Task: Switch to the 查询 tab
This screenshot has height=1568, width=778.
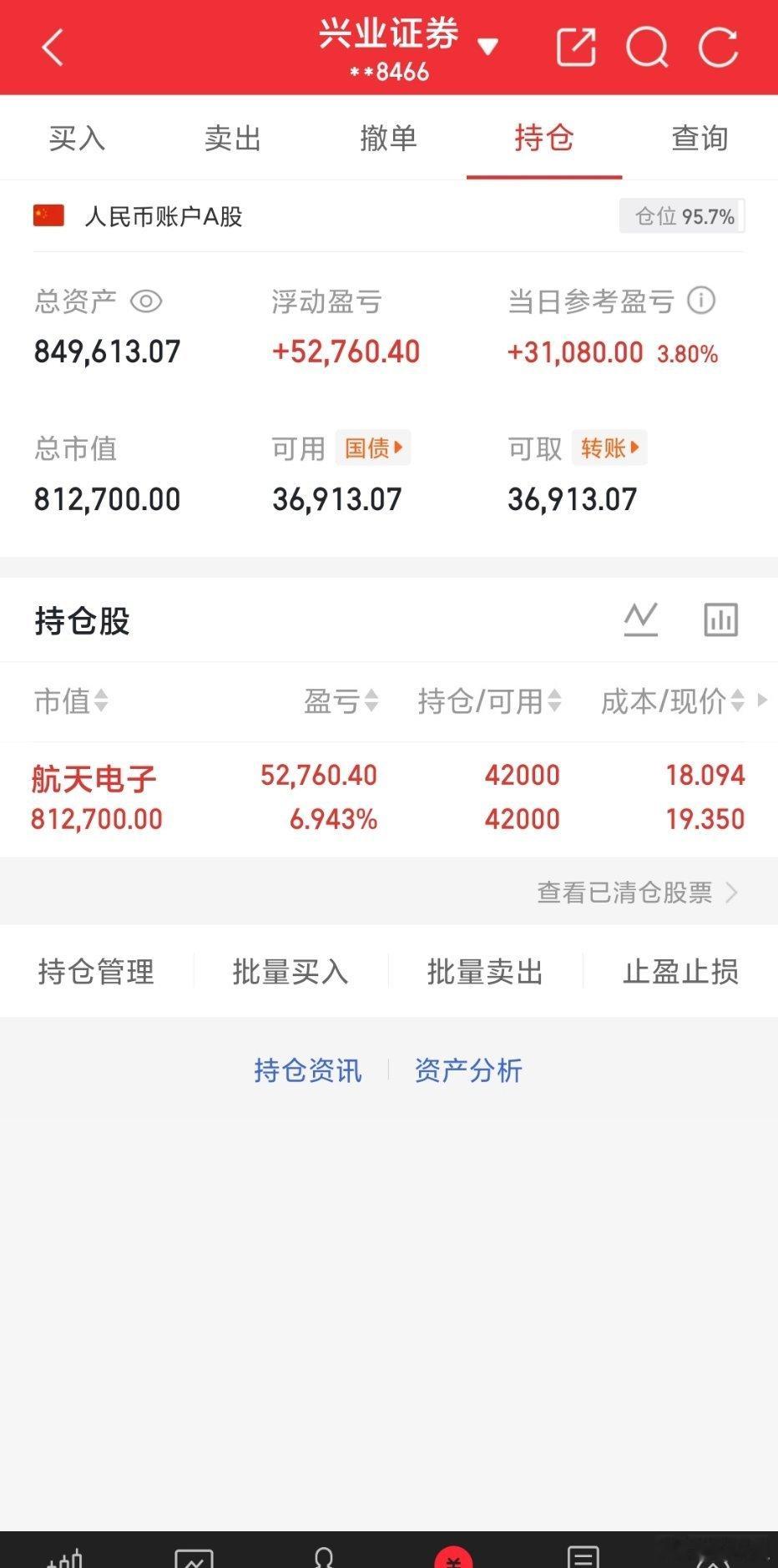Action: [x=700, y=139]
